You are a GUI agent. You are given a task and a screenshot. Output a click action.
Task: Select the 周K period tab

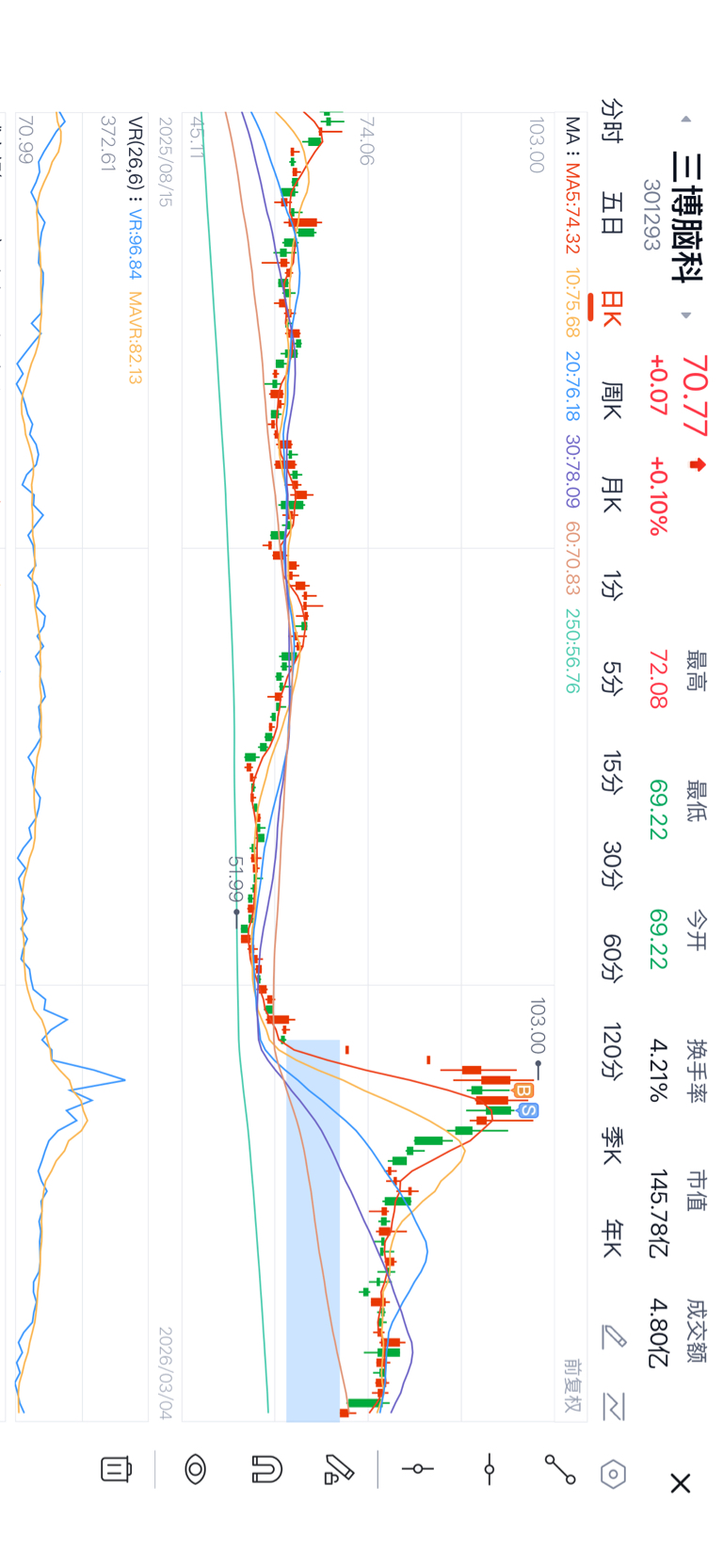click(x=612, y=401)
